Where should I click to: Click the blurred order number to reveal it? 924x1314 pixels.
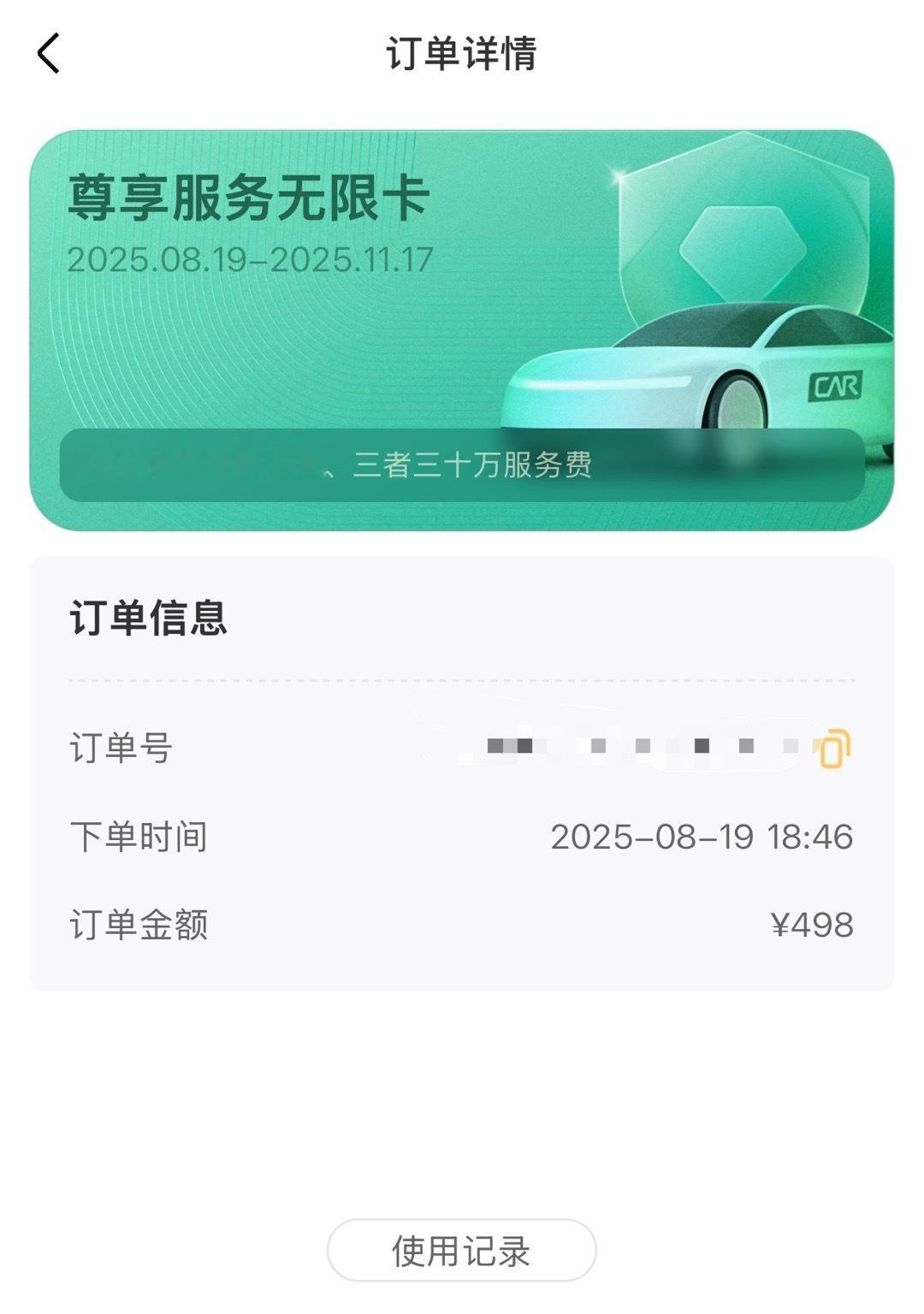coord(650,747)
